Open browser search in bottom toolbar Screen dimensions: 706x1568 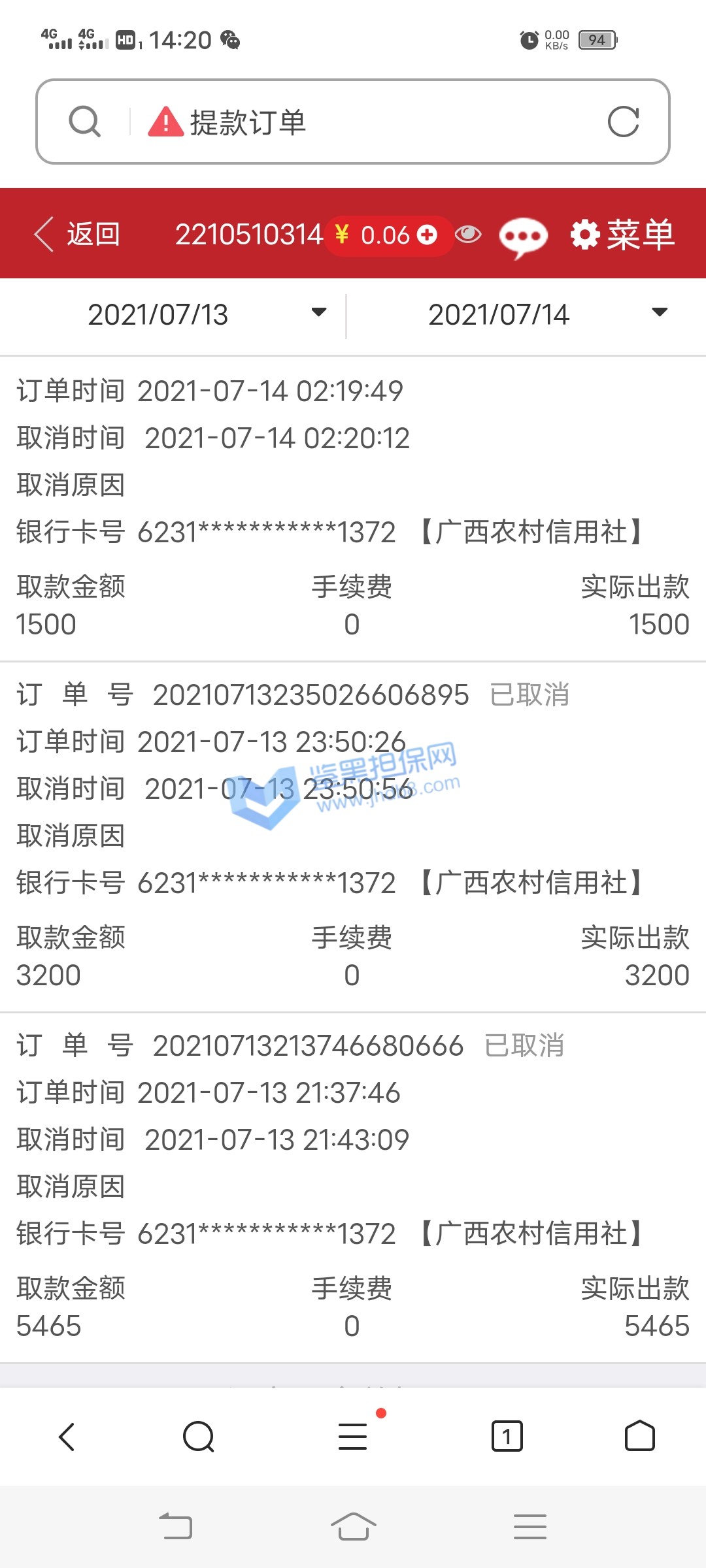199,1437
